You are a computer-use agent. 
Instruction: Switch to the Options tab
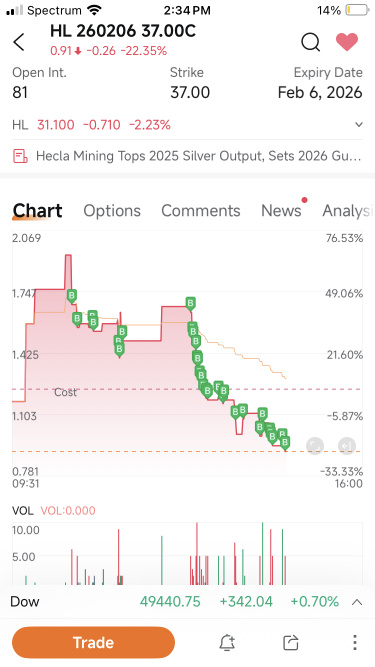coord(112,211)
